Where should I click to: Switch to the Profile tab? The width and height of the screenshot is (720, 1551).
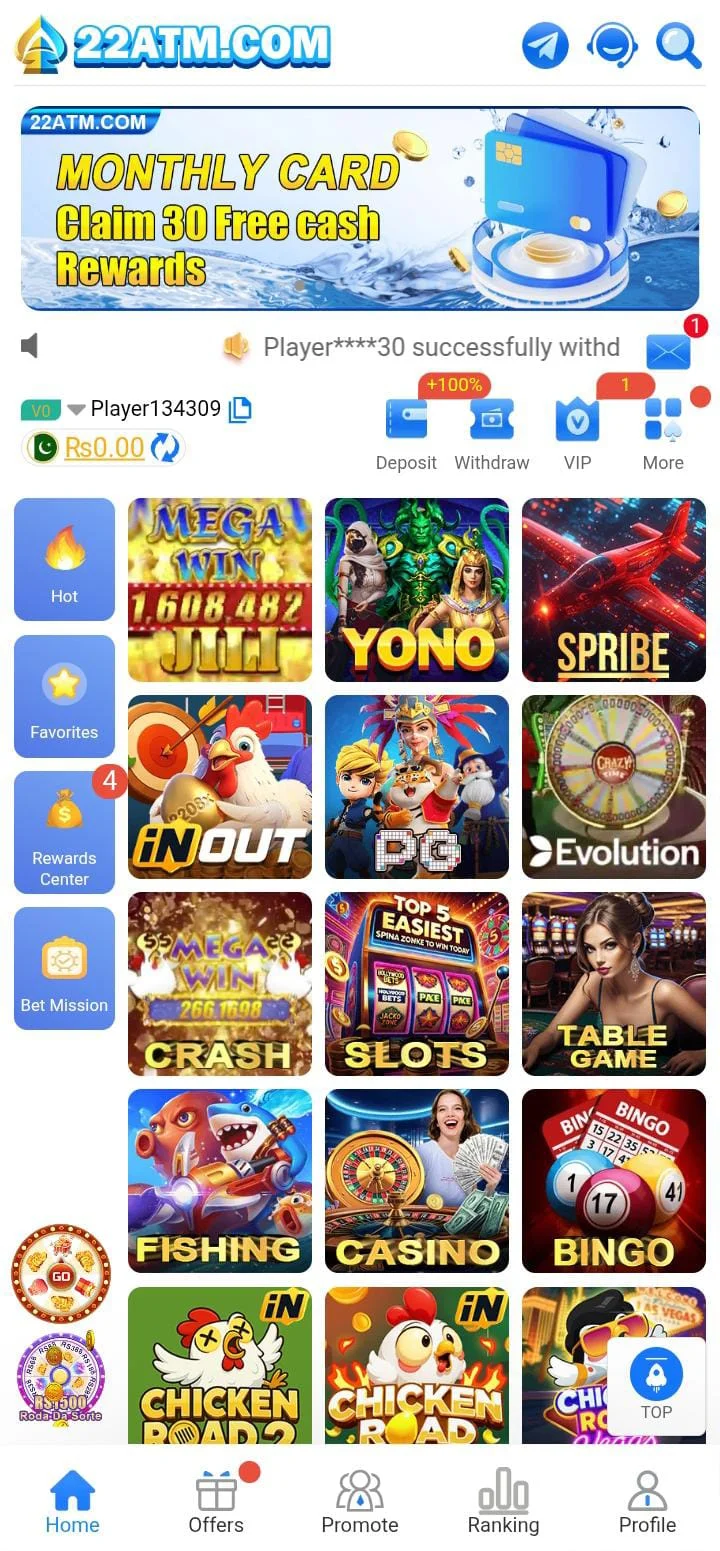pyautogui.click(x=647, y=1501)
